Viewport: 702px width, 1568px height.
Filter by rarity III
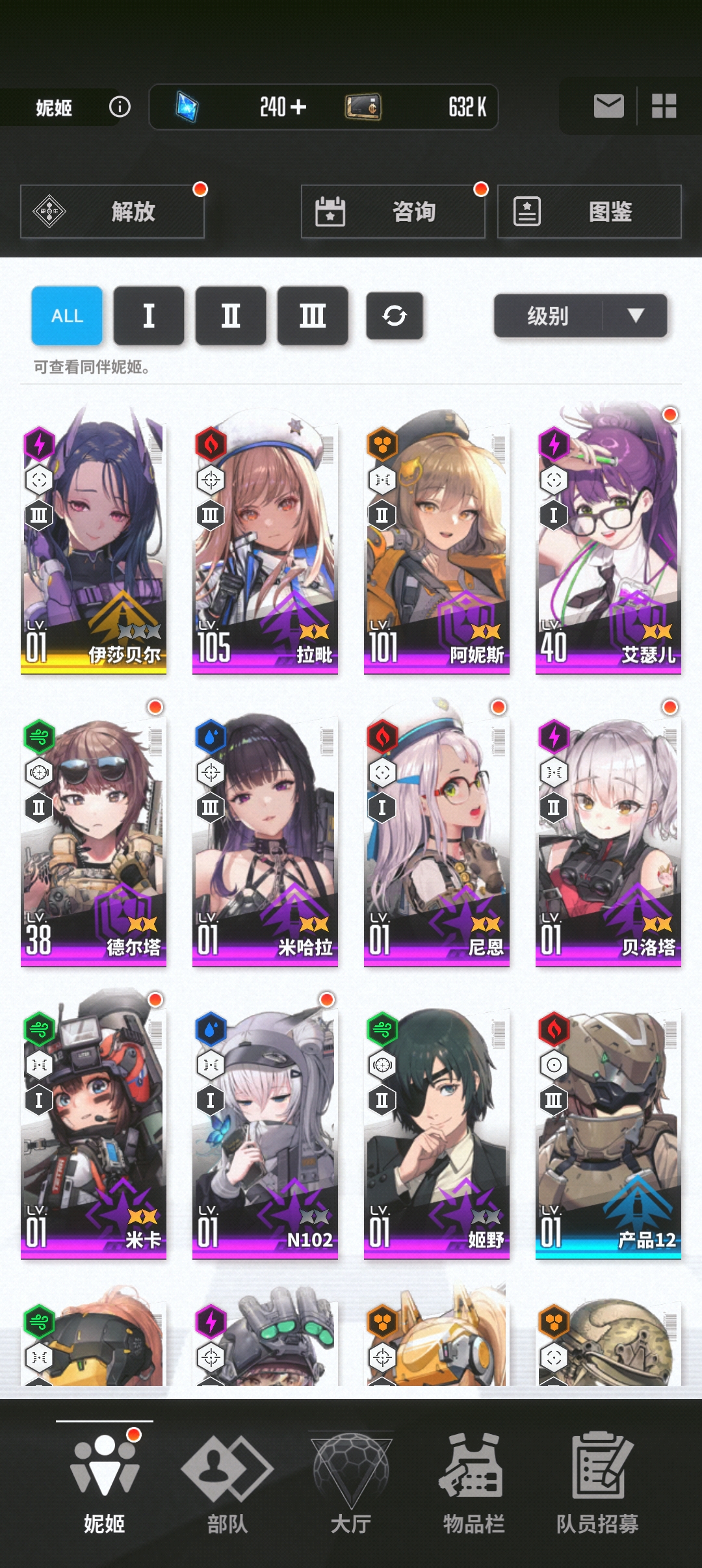(313, 316)
